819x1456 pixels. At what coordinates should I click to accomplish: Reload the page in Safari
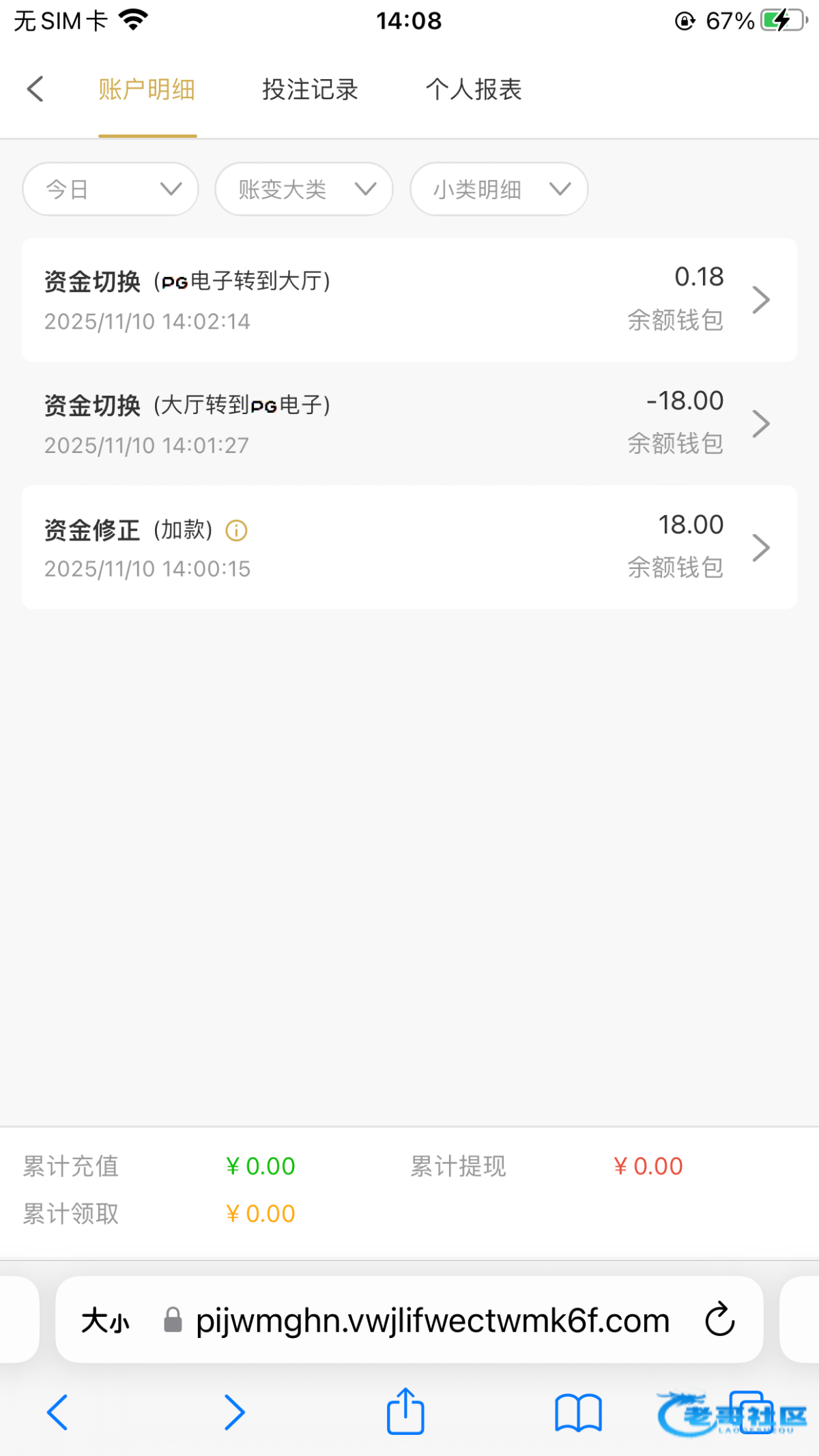coord(719,1320)
